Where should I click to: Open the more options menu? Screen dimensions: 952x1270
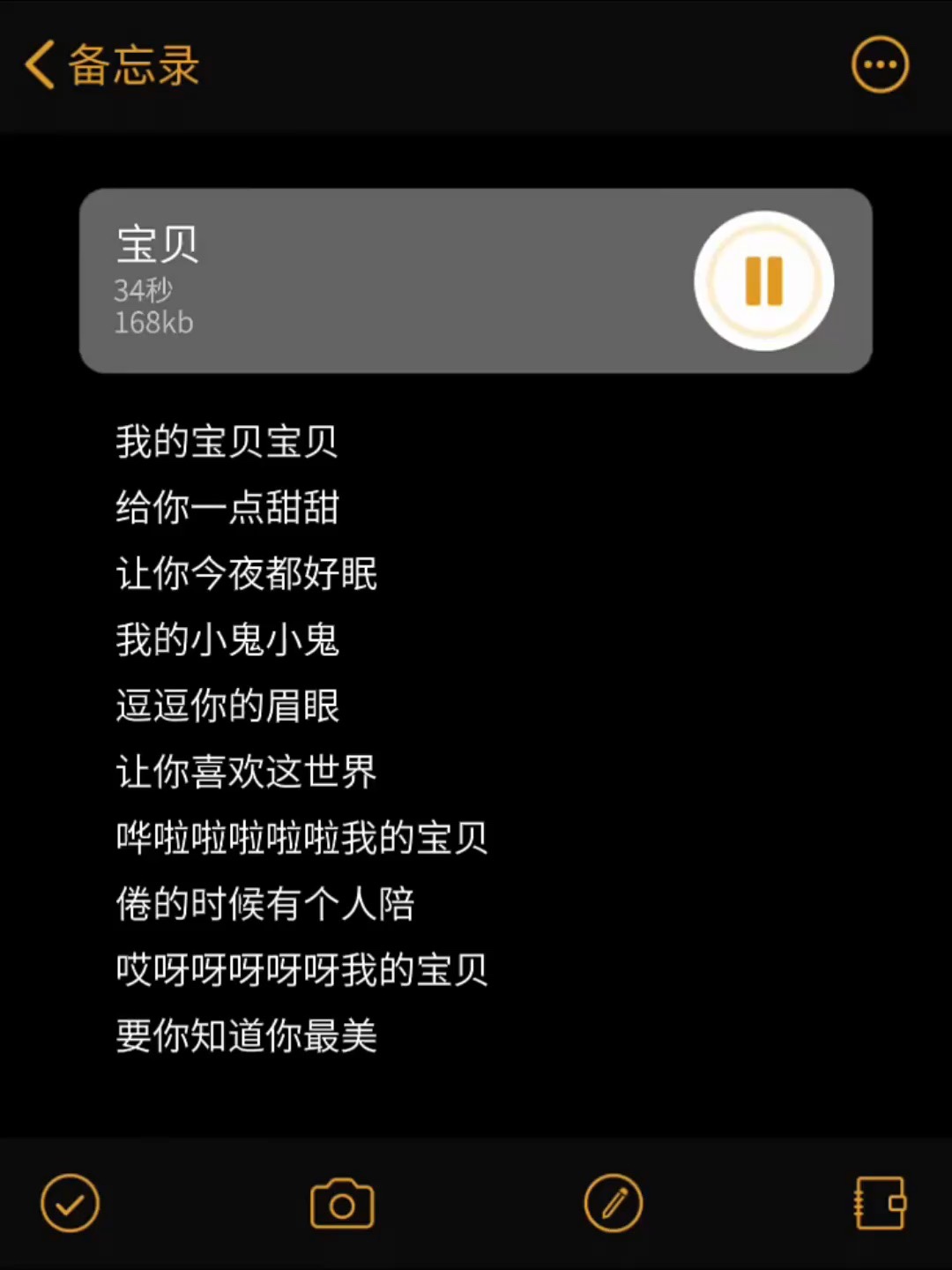click(880, 65)
